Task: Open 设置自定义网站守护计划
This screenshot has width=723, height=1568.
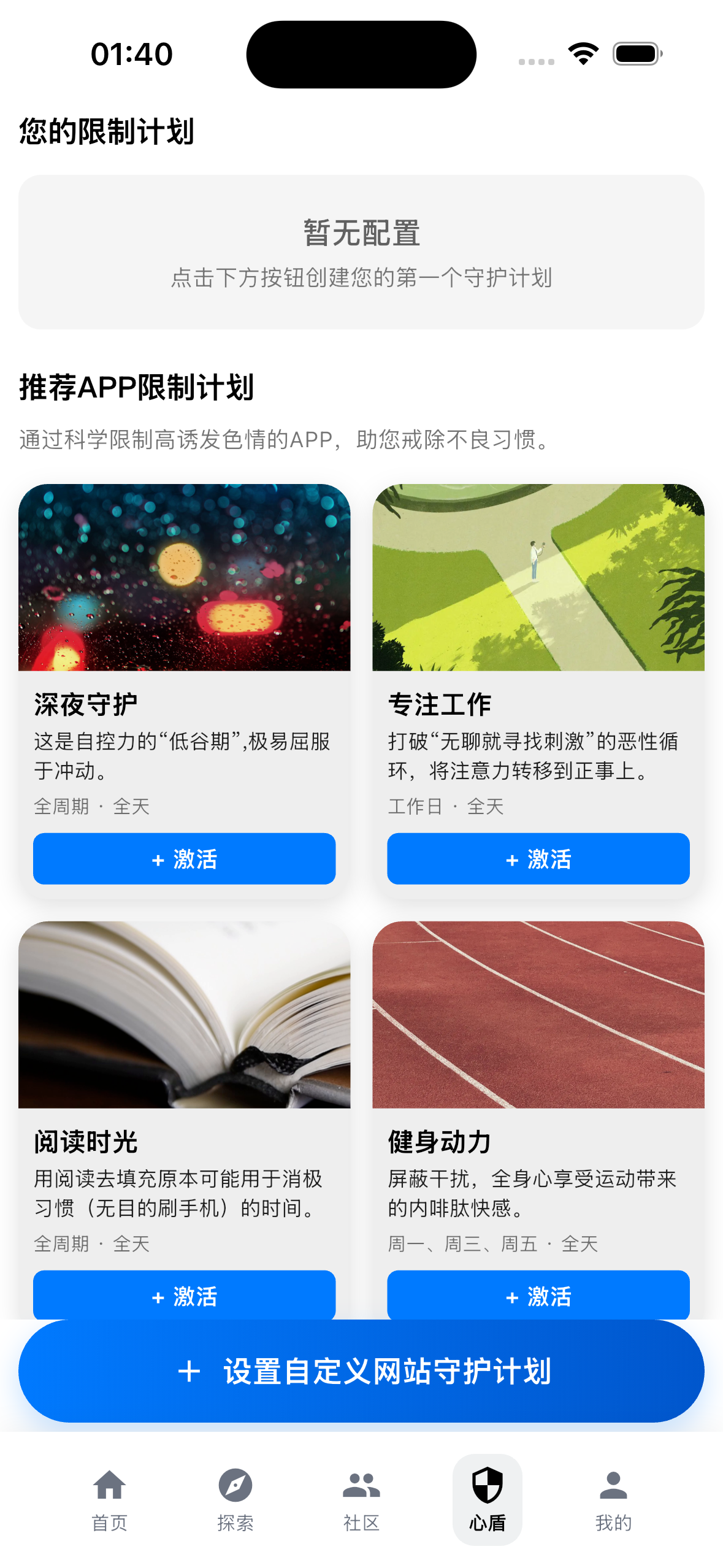Action: click(361, 1372)
